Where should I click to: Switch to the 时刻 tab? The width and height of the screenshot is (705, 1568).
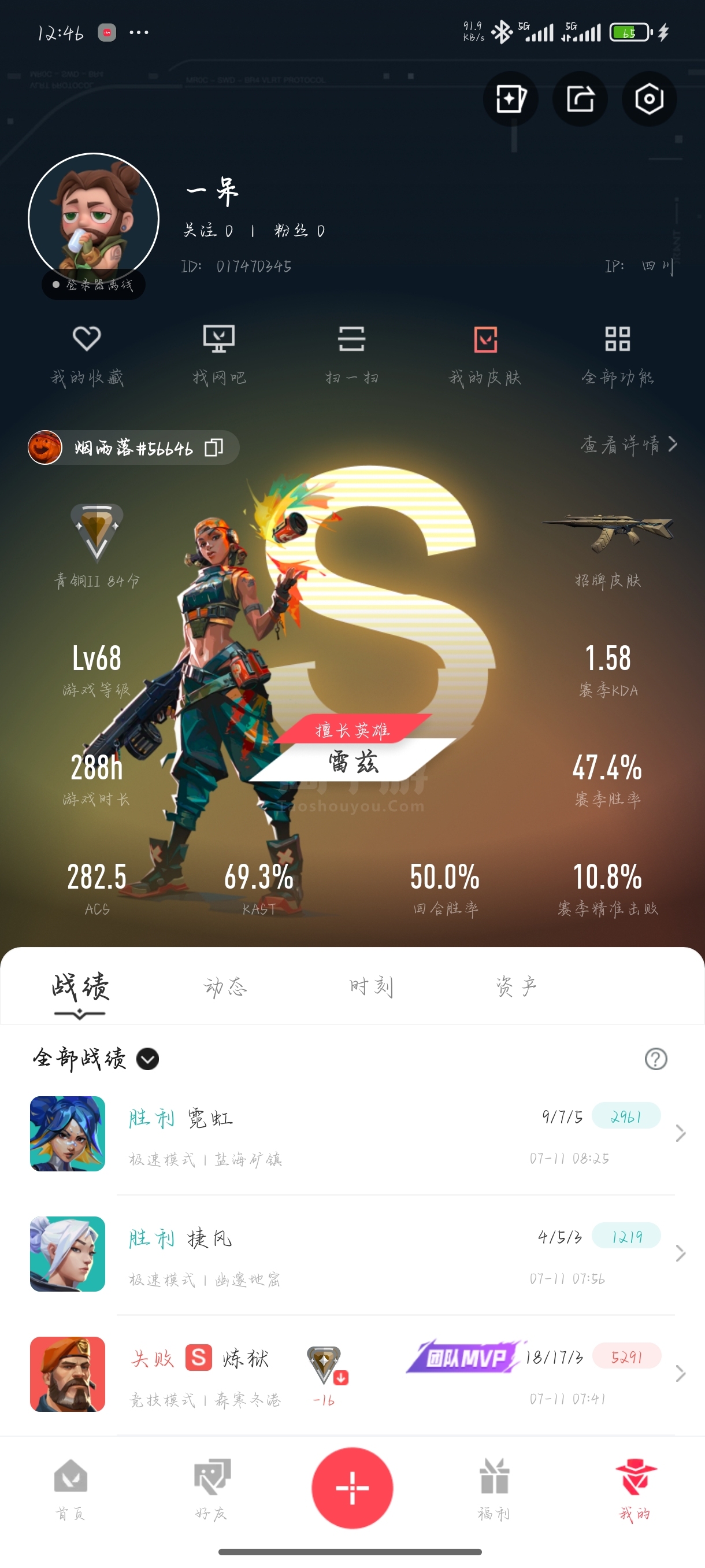pos(371,986)
